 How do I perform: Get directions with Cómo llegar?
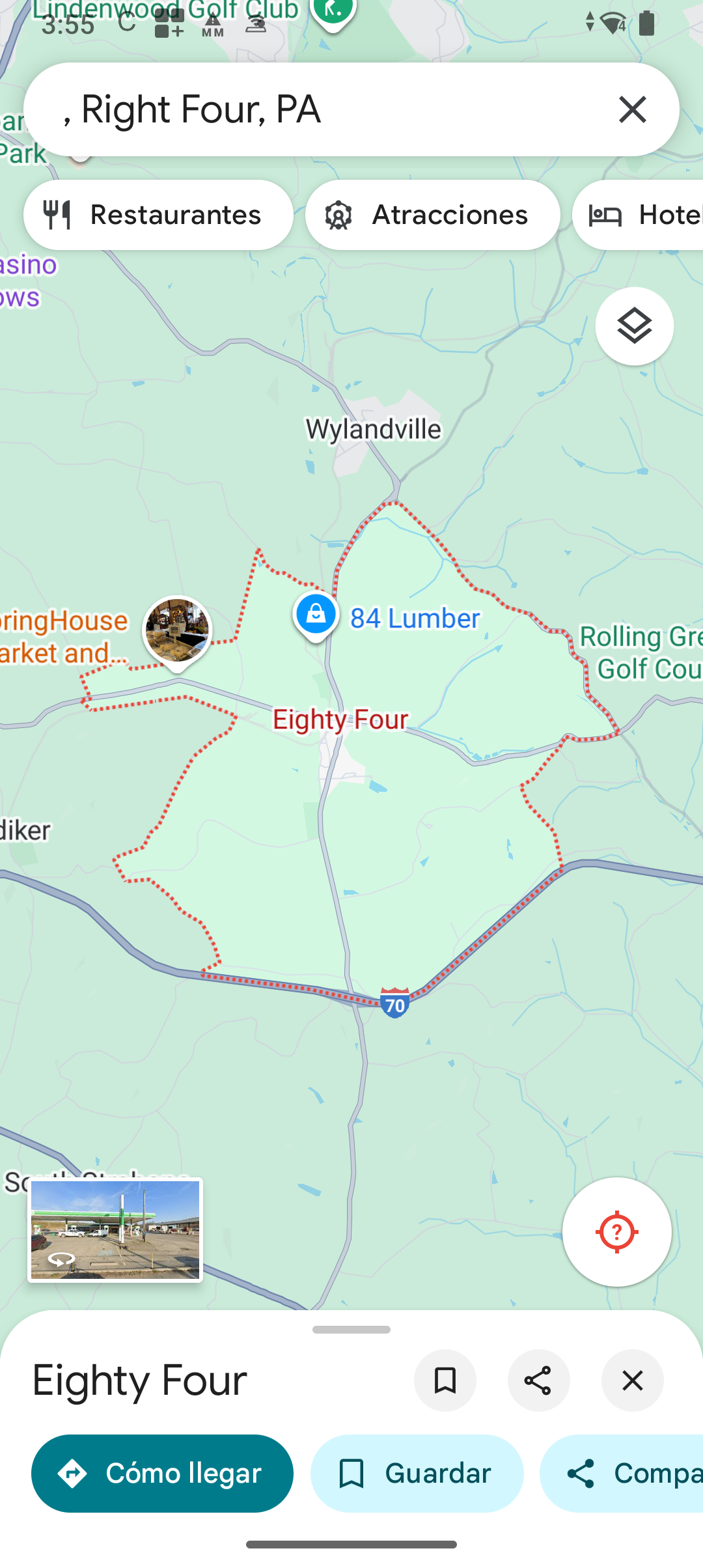pos(162,1473)
